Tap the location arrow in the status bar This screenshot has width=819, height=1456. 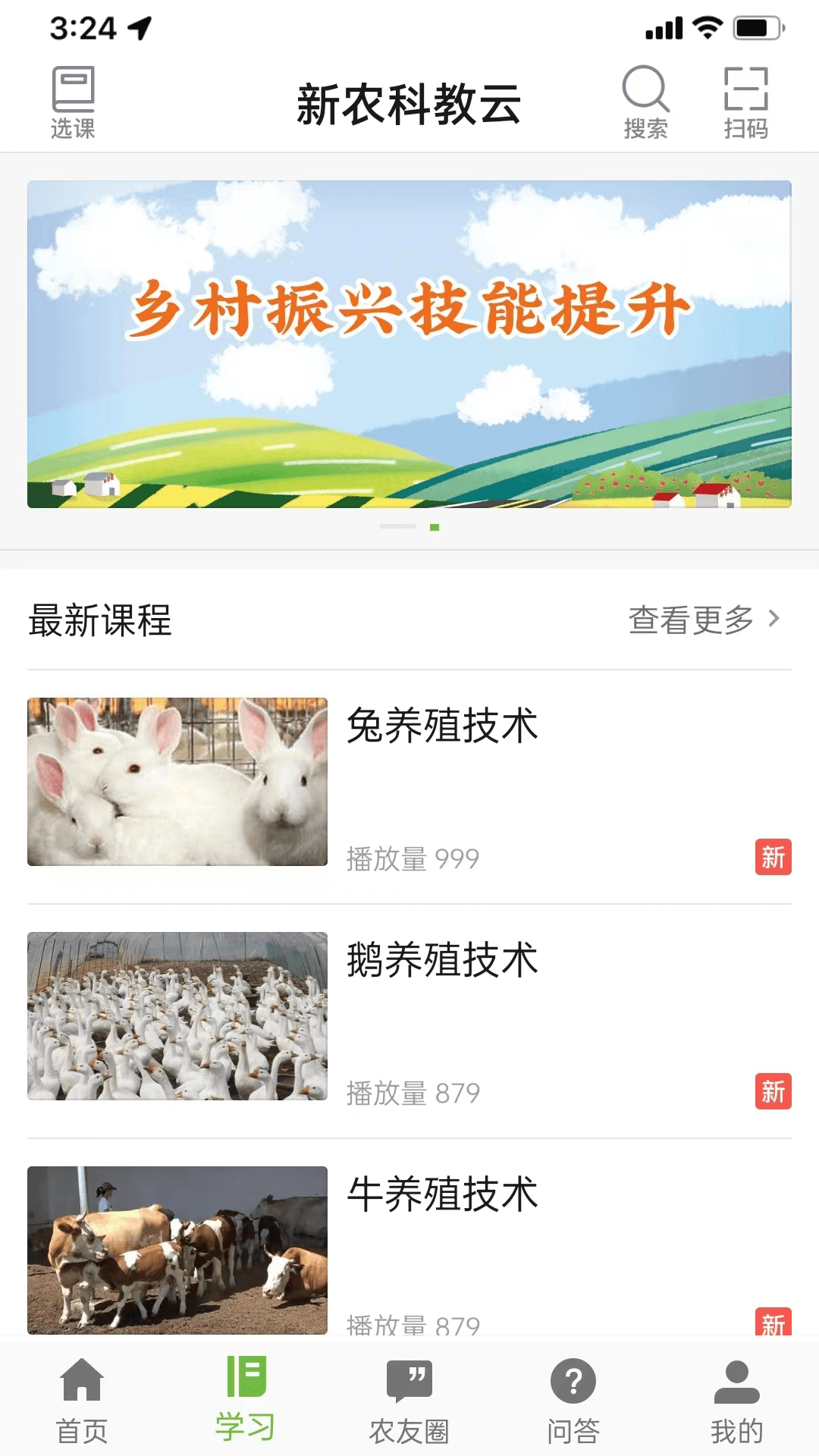point(140,28)
